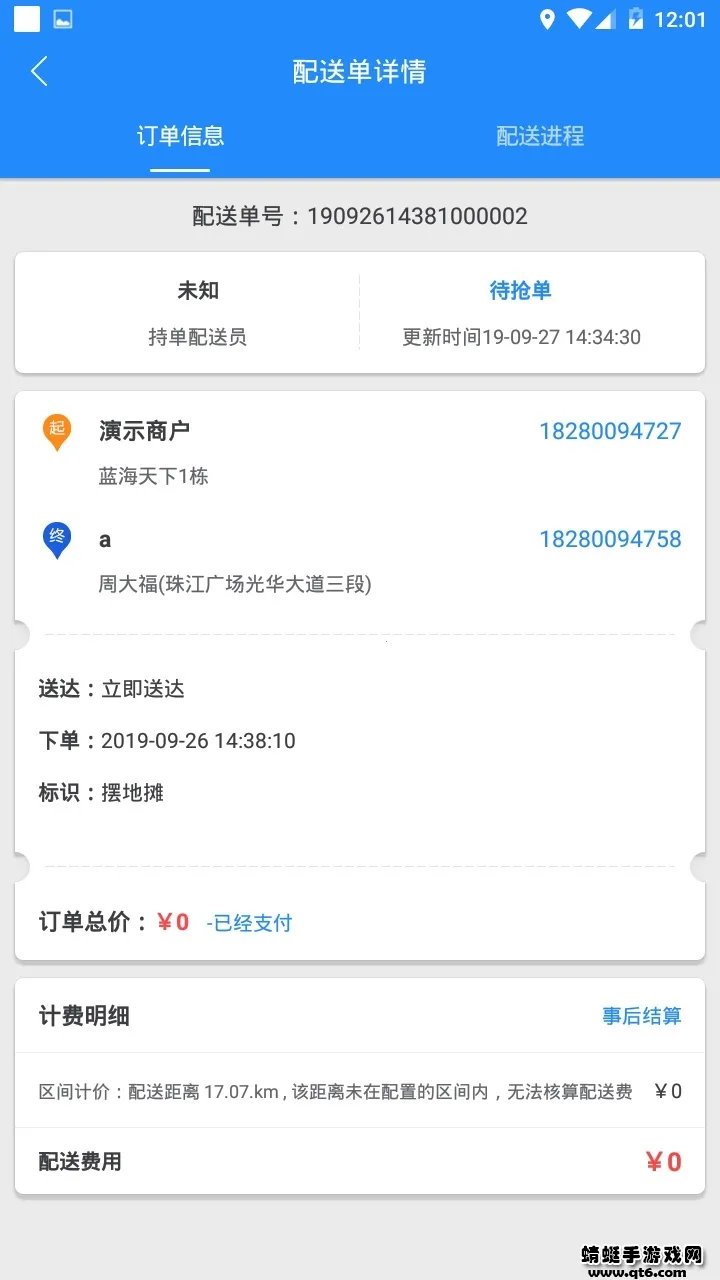Tap the 摆地摊 order tag

click(136, 792)
